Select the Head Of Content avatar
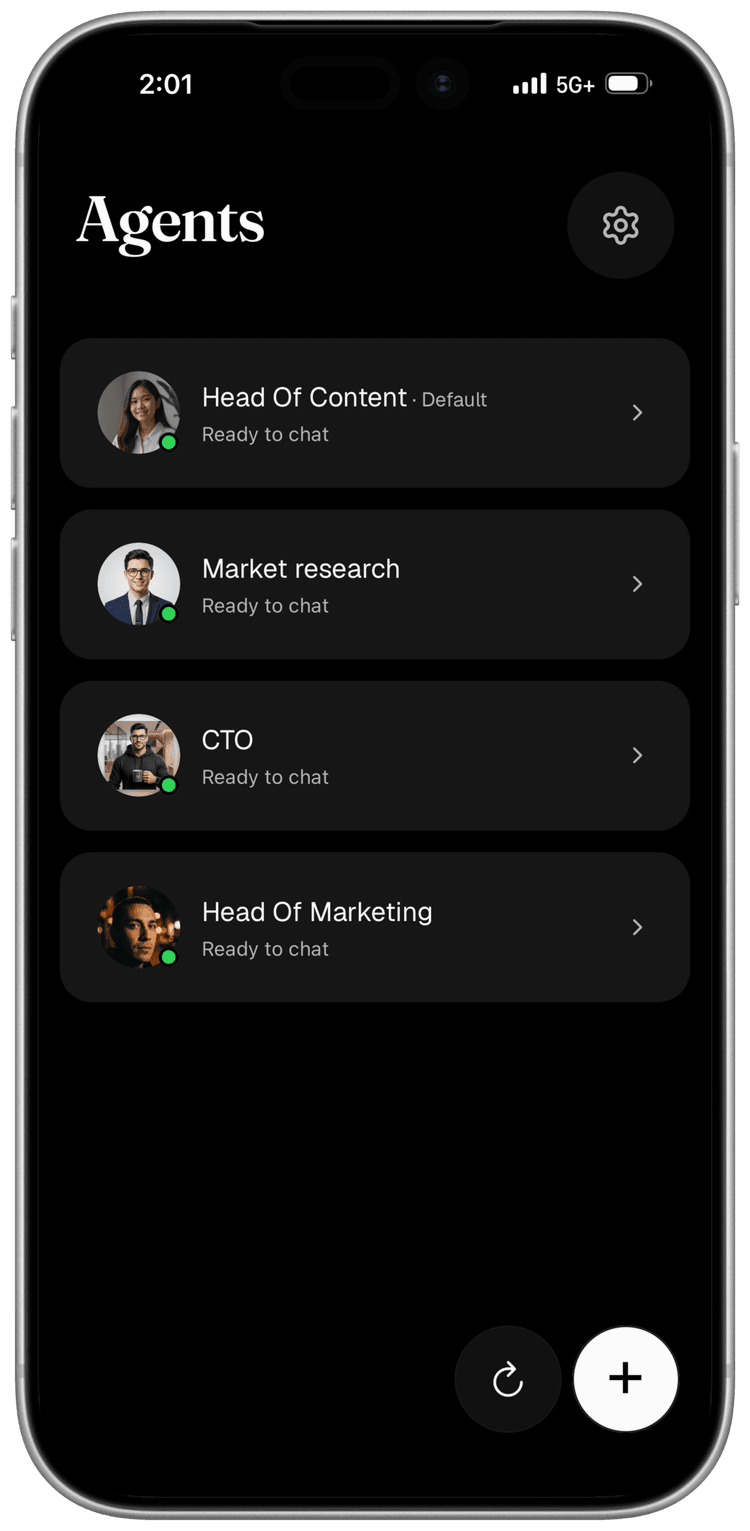 (139, 412)
